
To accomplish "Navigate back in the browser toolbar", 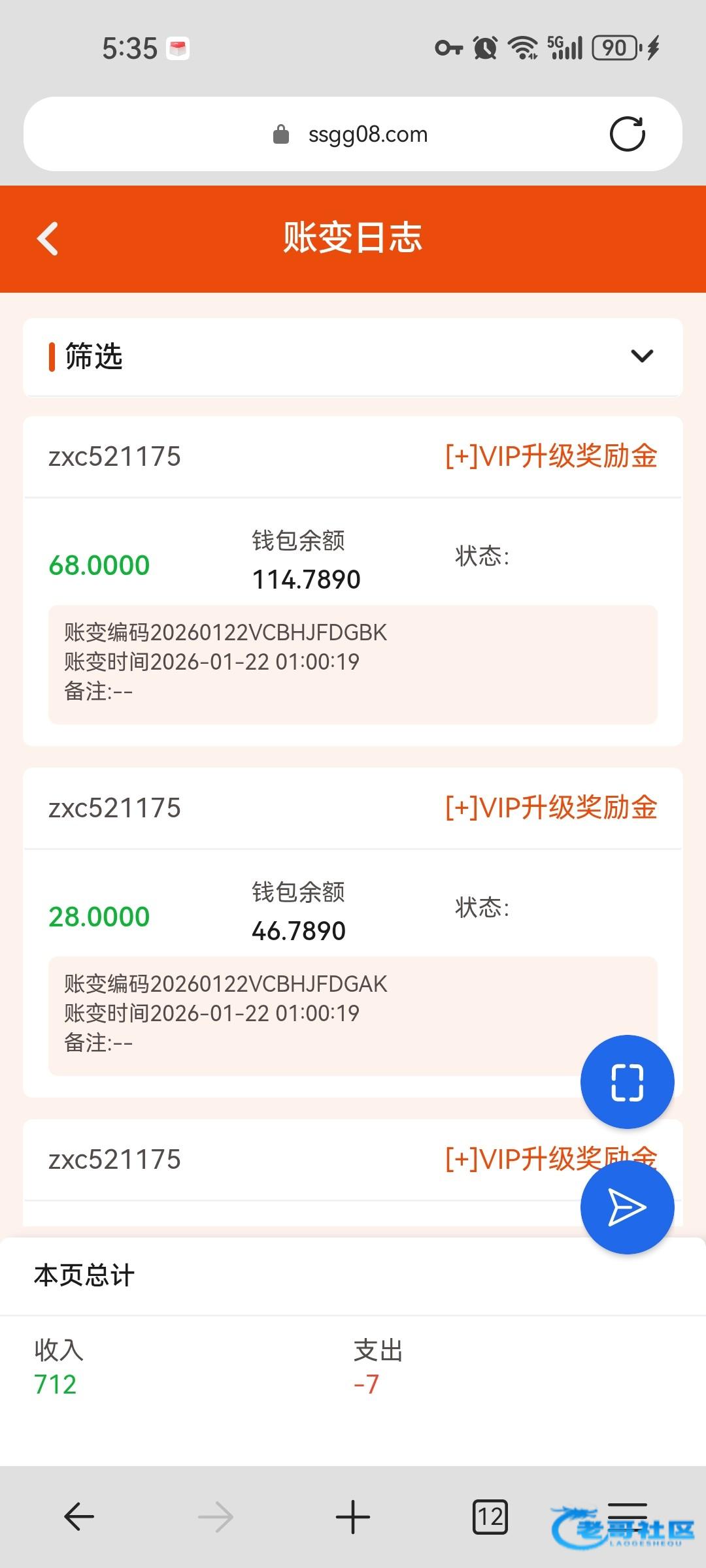I will (79, 1516).
